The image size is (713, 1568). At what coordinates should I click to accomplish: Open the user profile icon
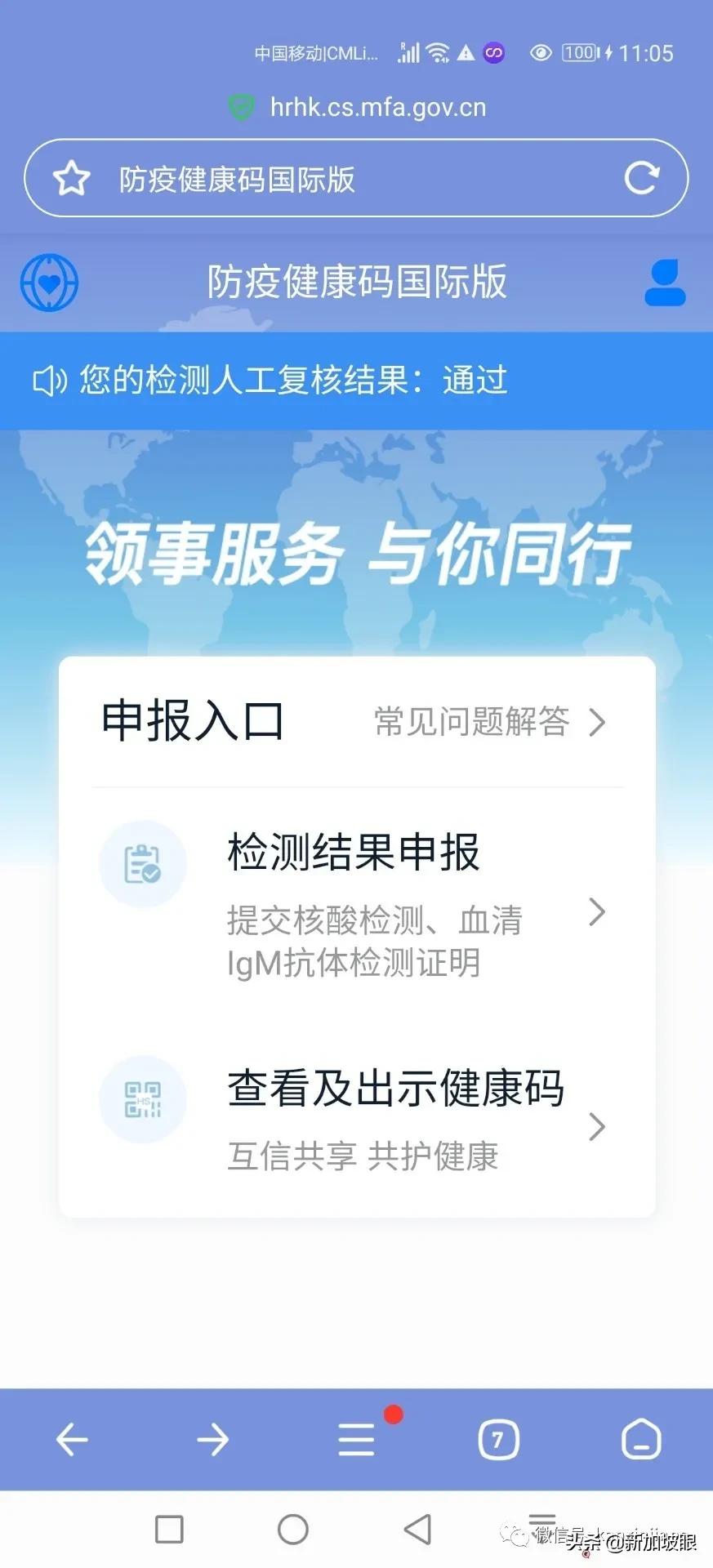[666, 282]
